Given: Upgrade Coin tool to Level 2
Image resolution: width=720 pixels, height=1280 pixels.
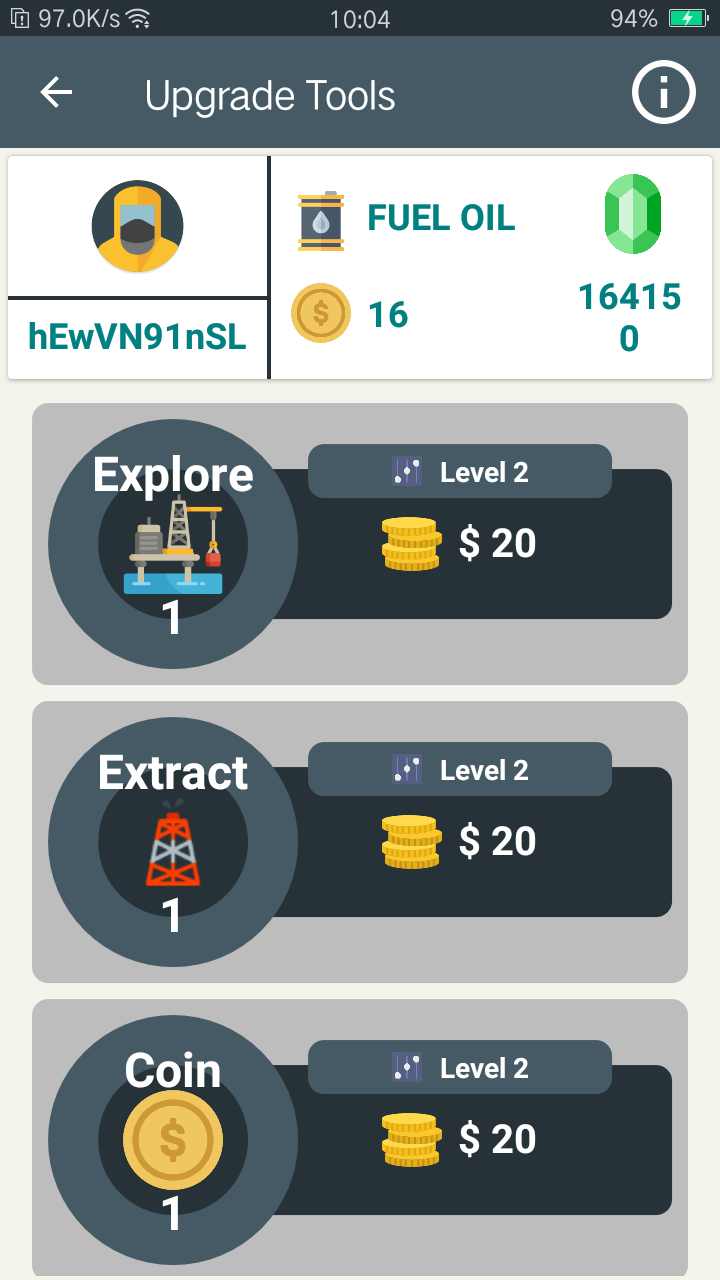Looking at the screenshot, I should [x=460, y=1068].
